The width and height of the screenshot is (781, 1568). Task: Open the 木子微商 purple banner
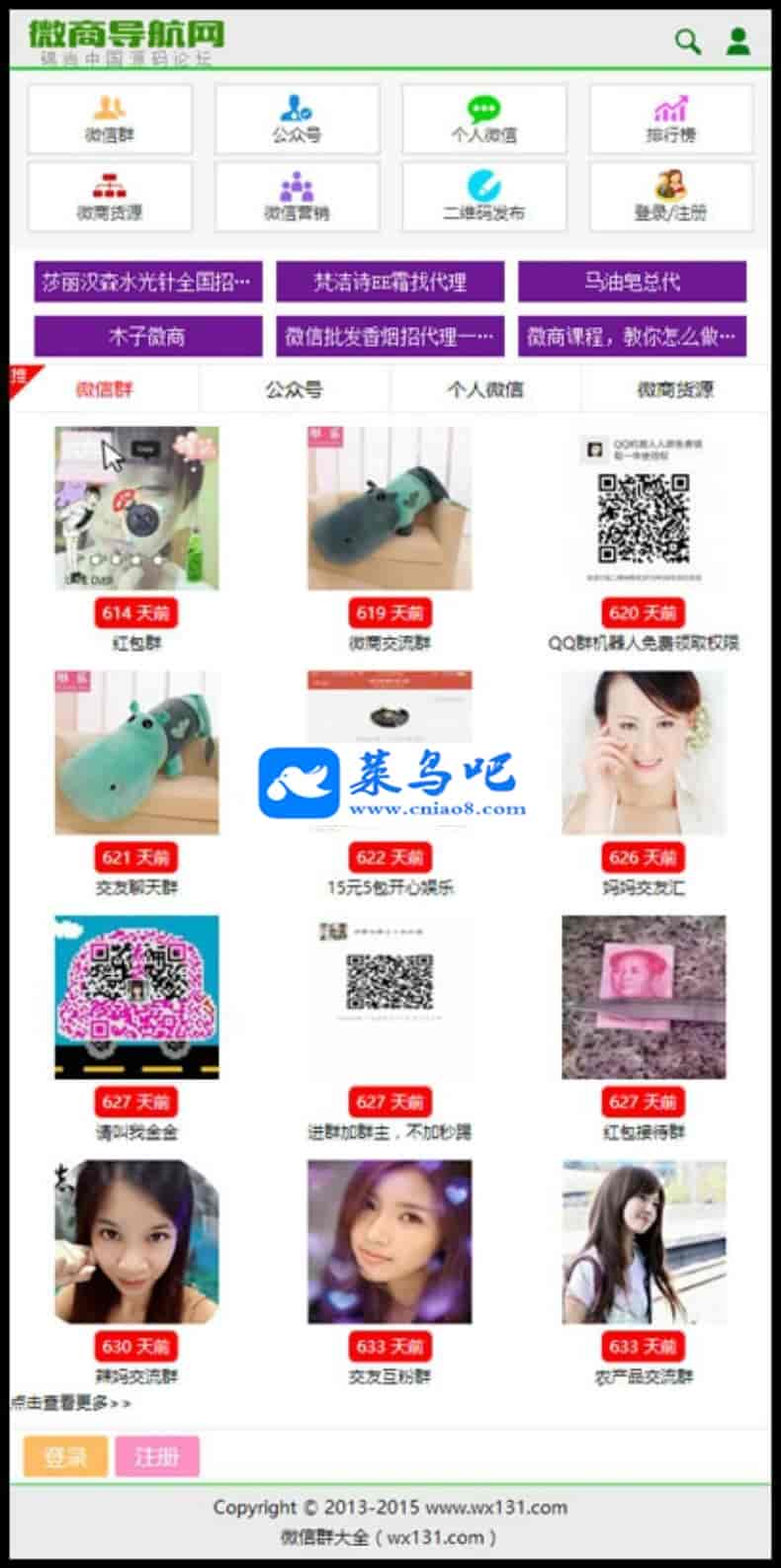(148, 336)
